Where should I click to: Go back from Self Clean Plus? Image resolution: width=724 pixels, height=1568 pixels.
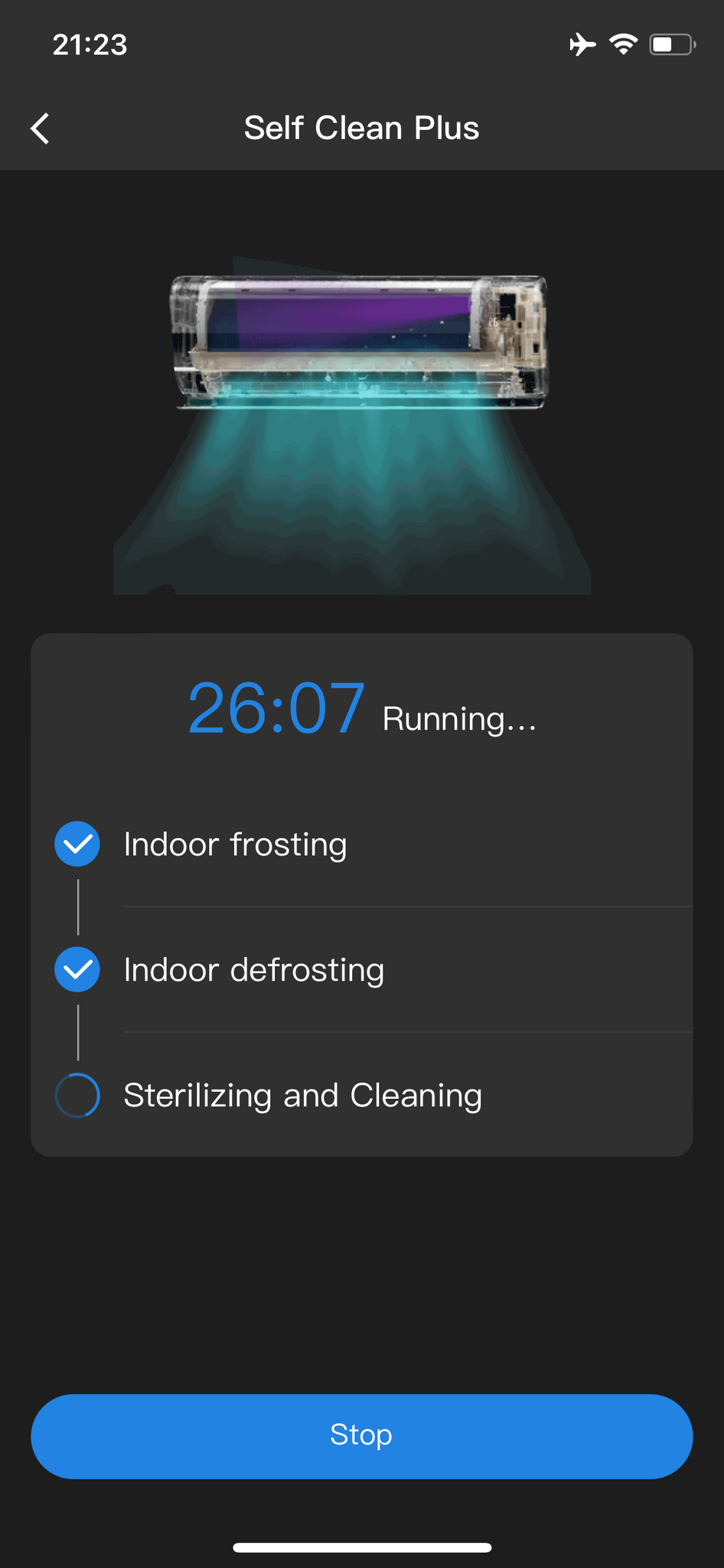41,128
